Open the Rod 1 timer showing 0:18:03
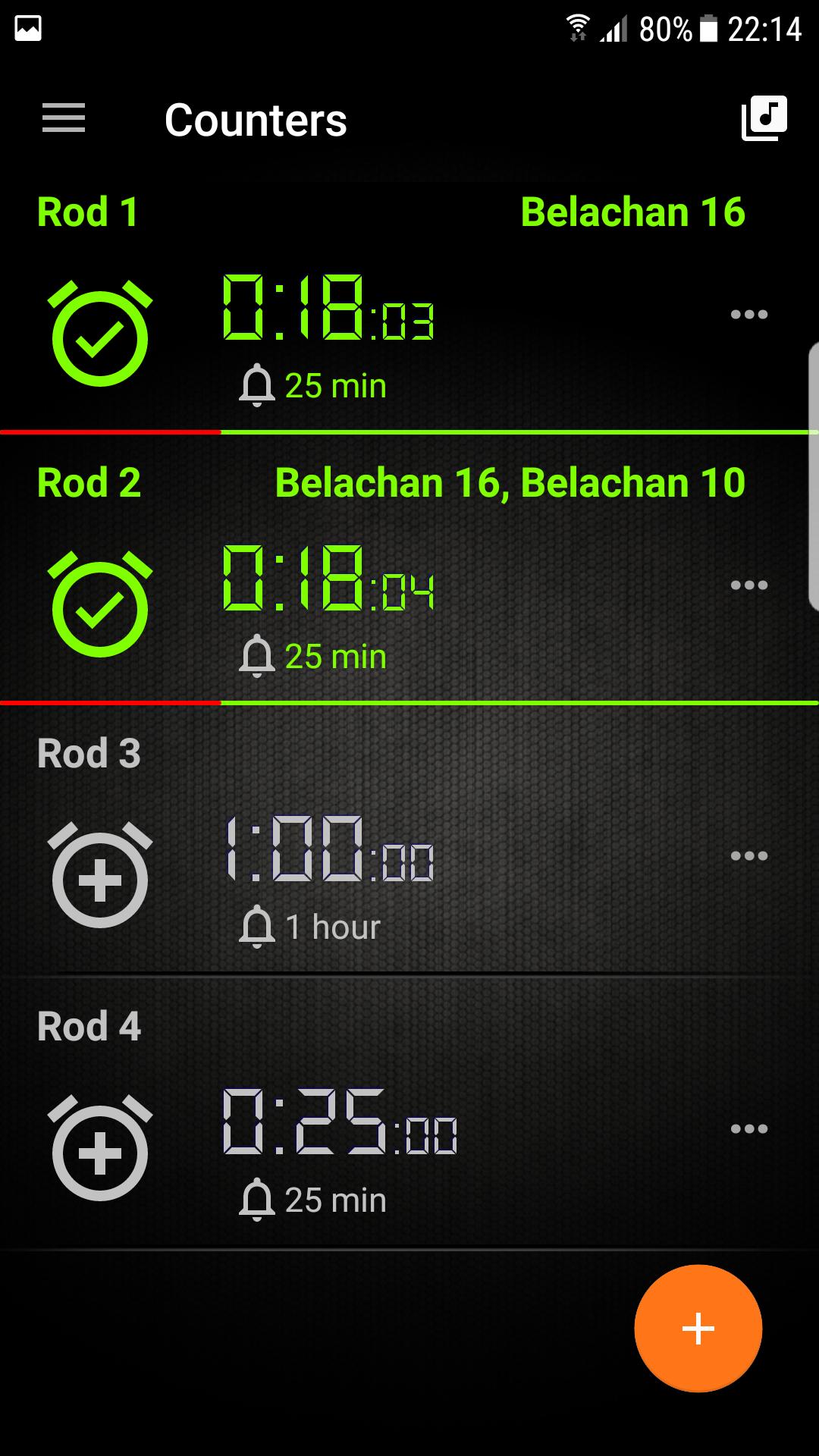 tap(328, 308)
